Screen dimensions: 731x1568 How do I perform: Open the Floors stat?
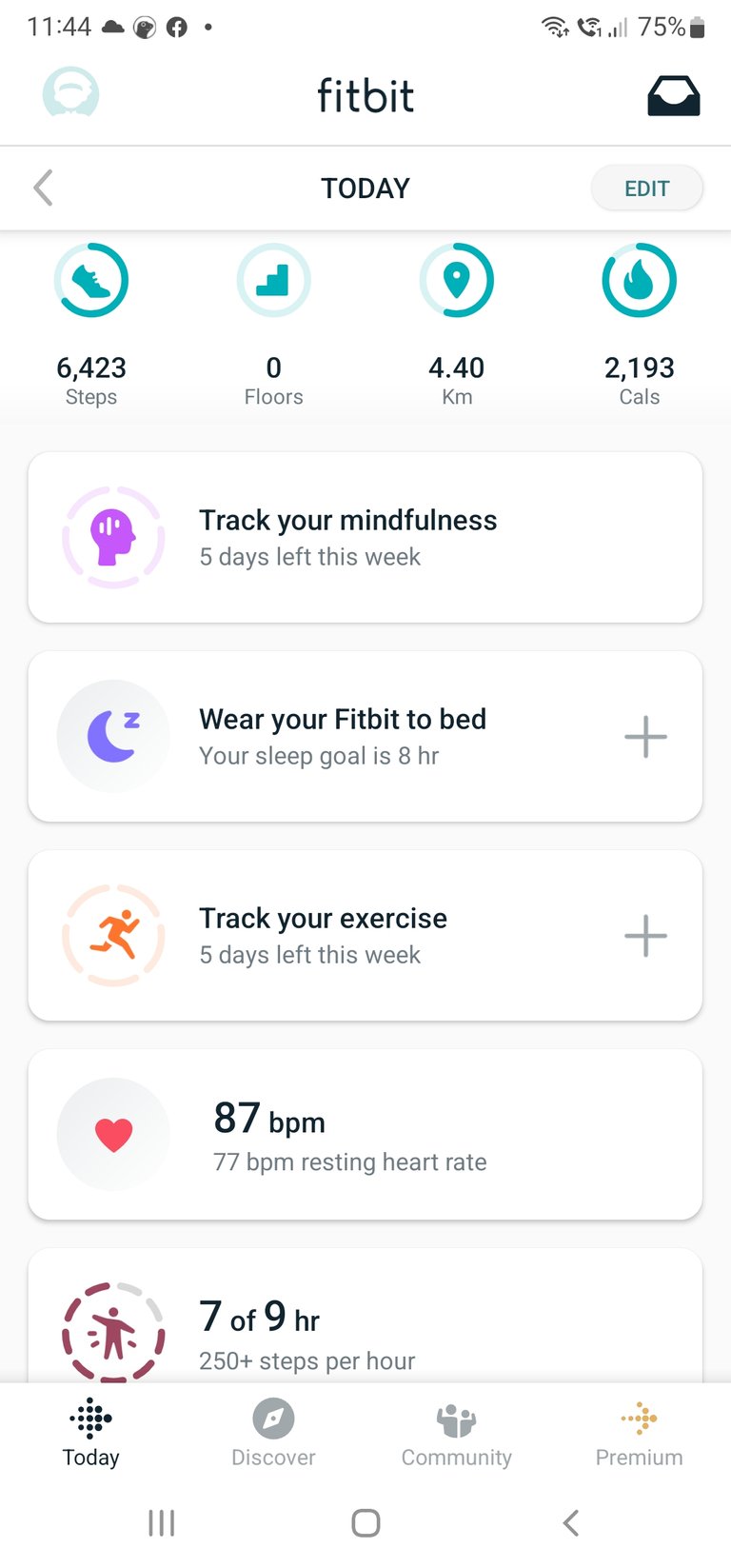(274, 326)
